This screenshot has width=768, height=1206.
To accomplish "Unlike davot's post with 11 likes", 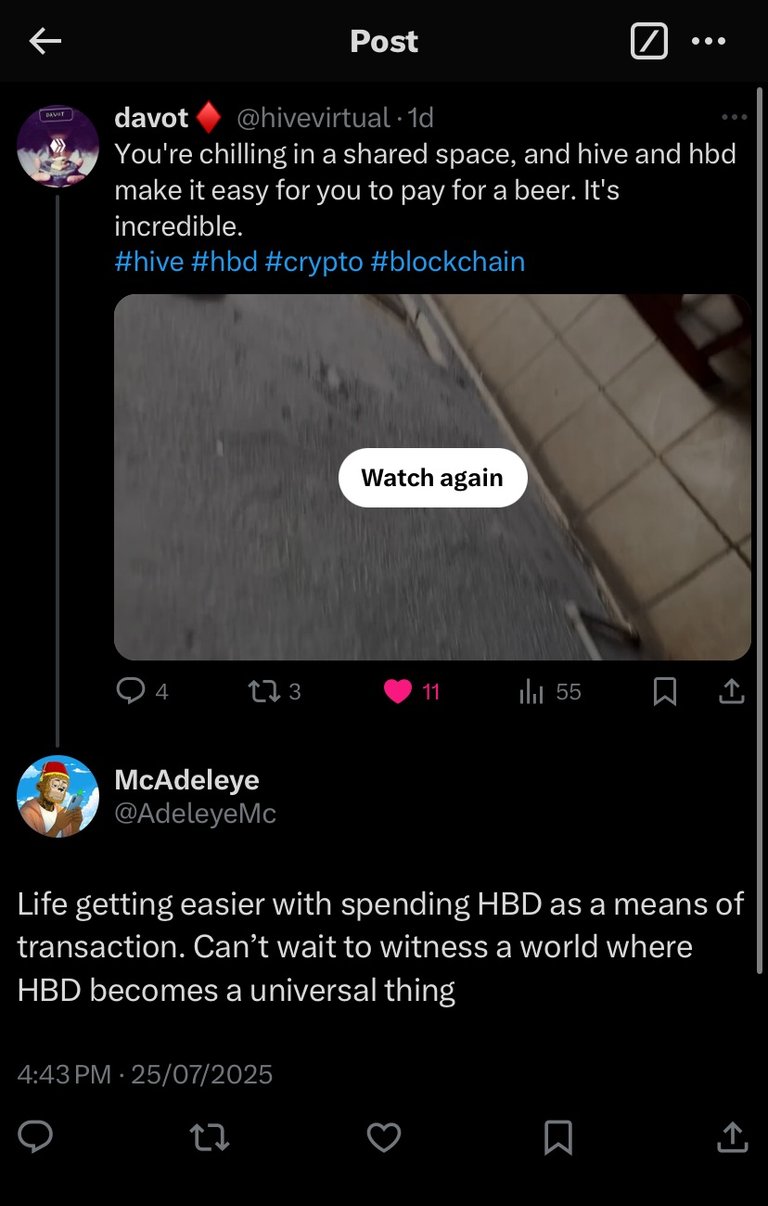I will tap(398, 691).
